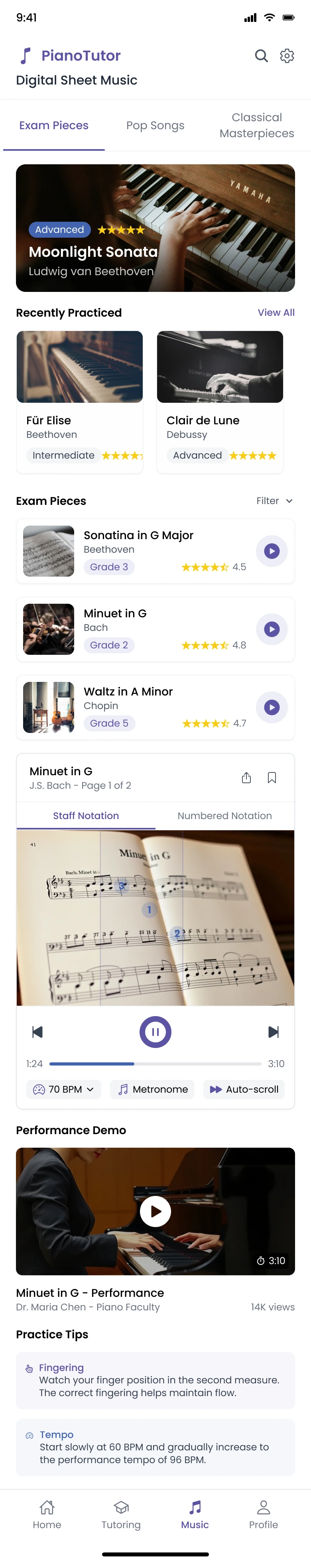Open the Clair de Lune card
Image resolution: width=311 pixels, height=1568 pixels.
point(220,402)
